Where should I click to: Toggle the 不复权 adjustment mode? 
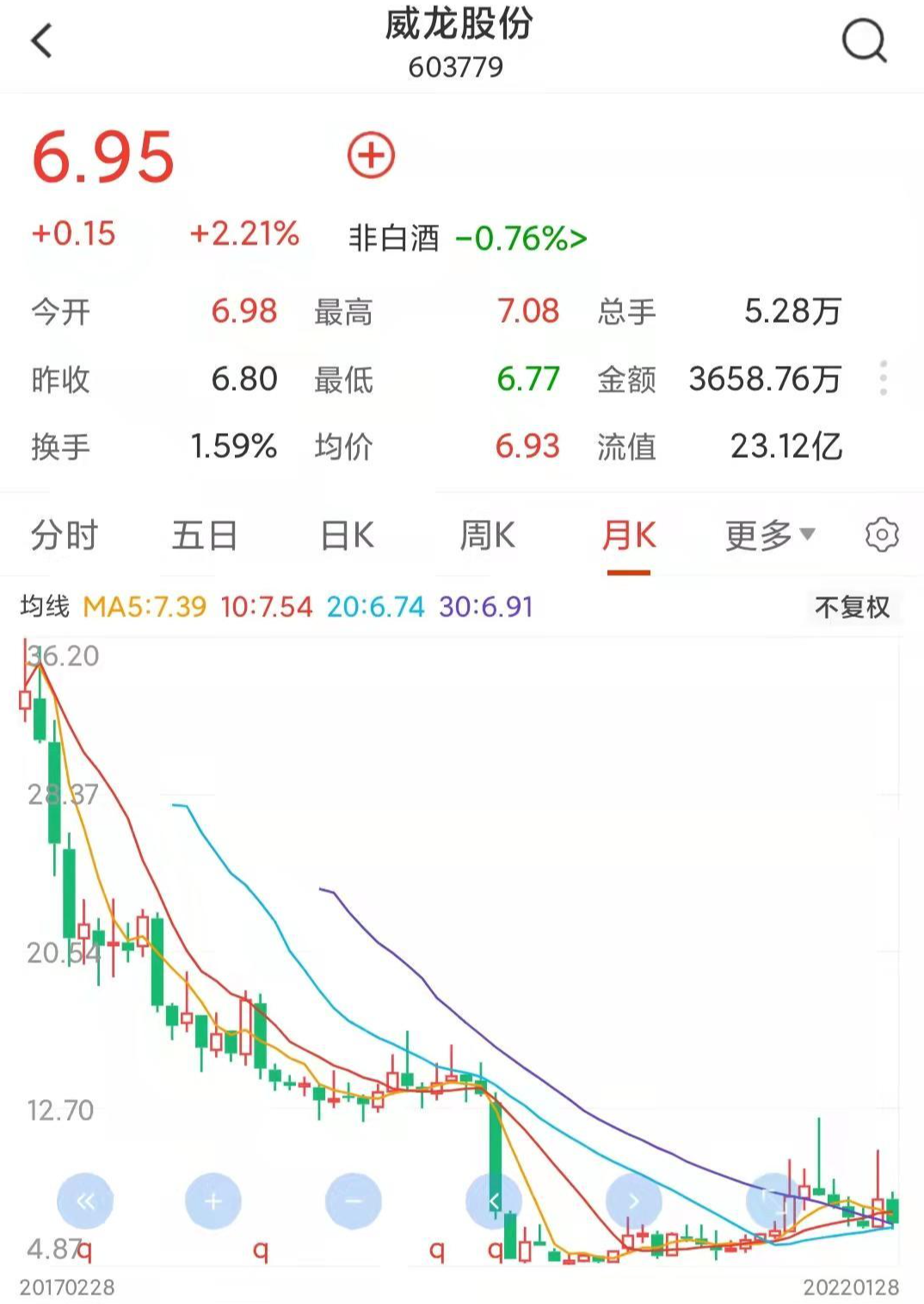[853, 608]
